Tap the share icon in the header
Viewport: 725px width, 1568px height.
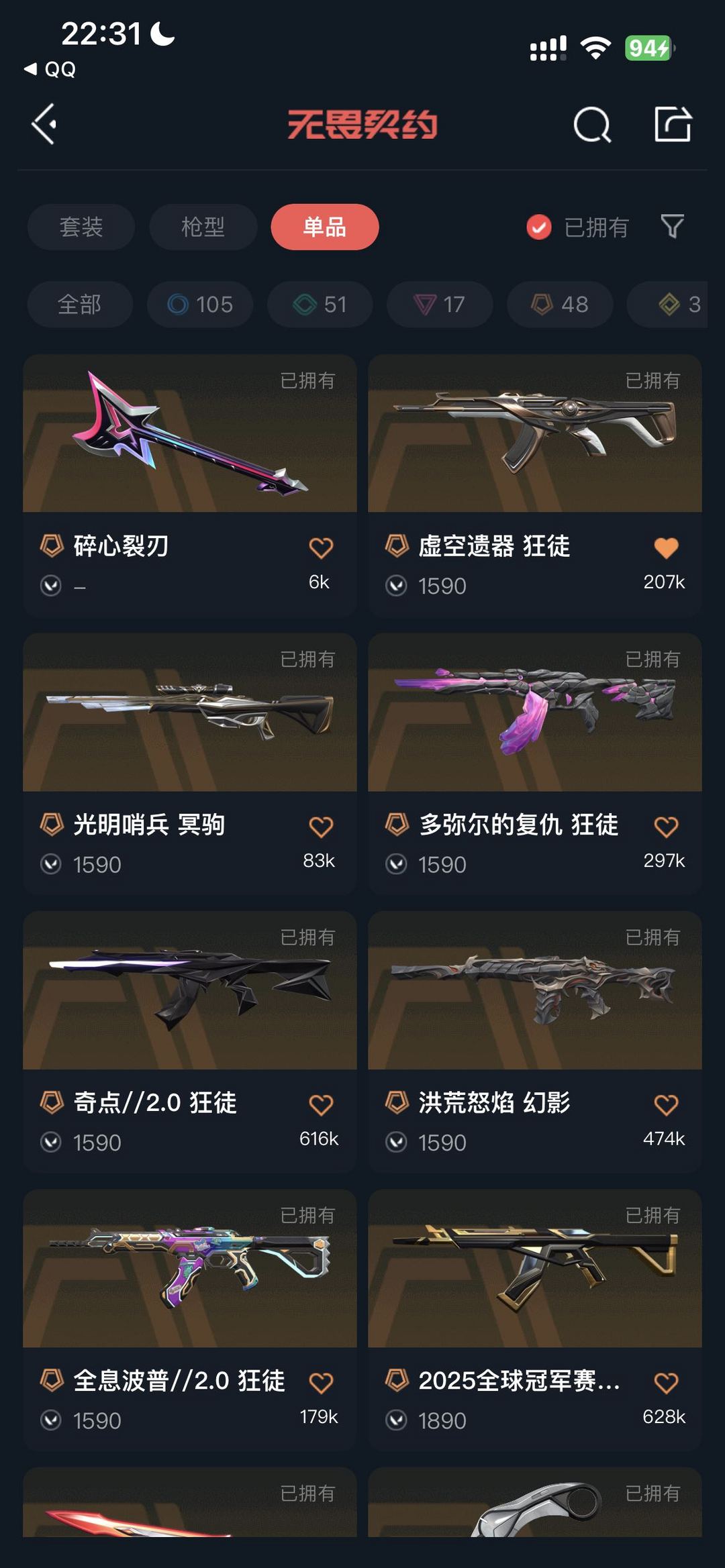673,124
